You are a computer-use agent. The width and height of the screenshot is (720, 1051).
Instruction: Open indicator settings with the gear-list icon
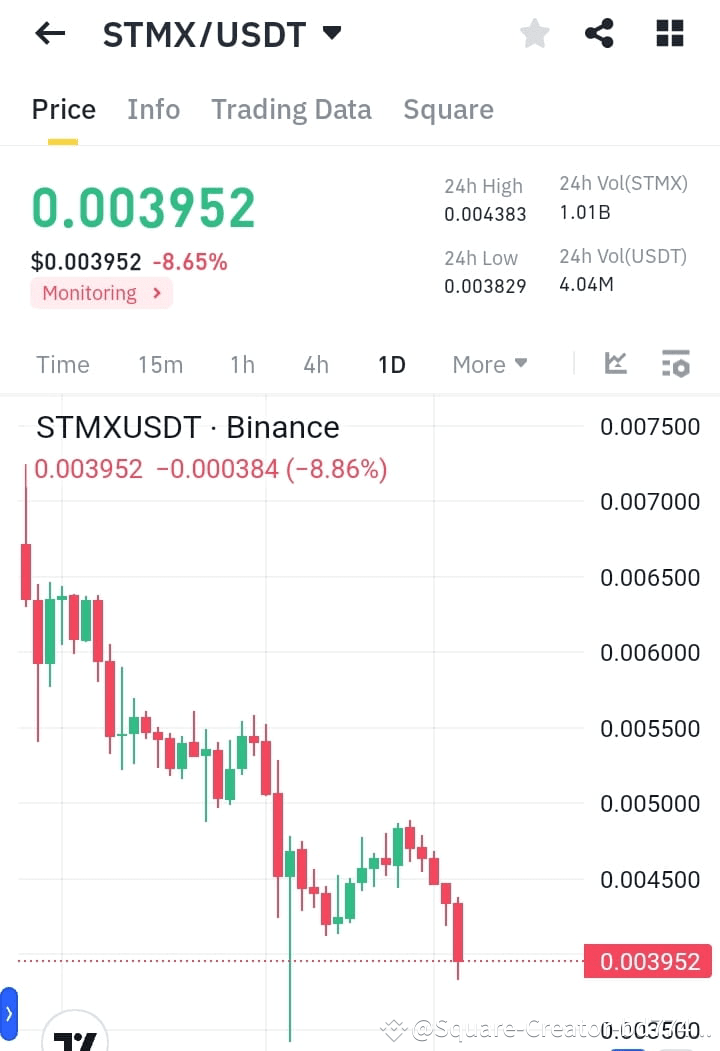click(x=676, y=364)
